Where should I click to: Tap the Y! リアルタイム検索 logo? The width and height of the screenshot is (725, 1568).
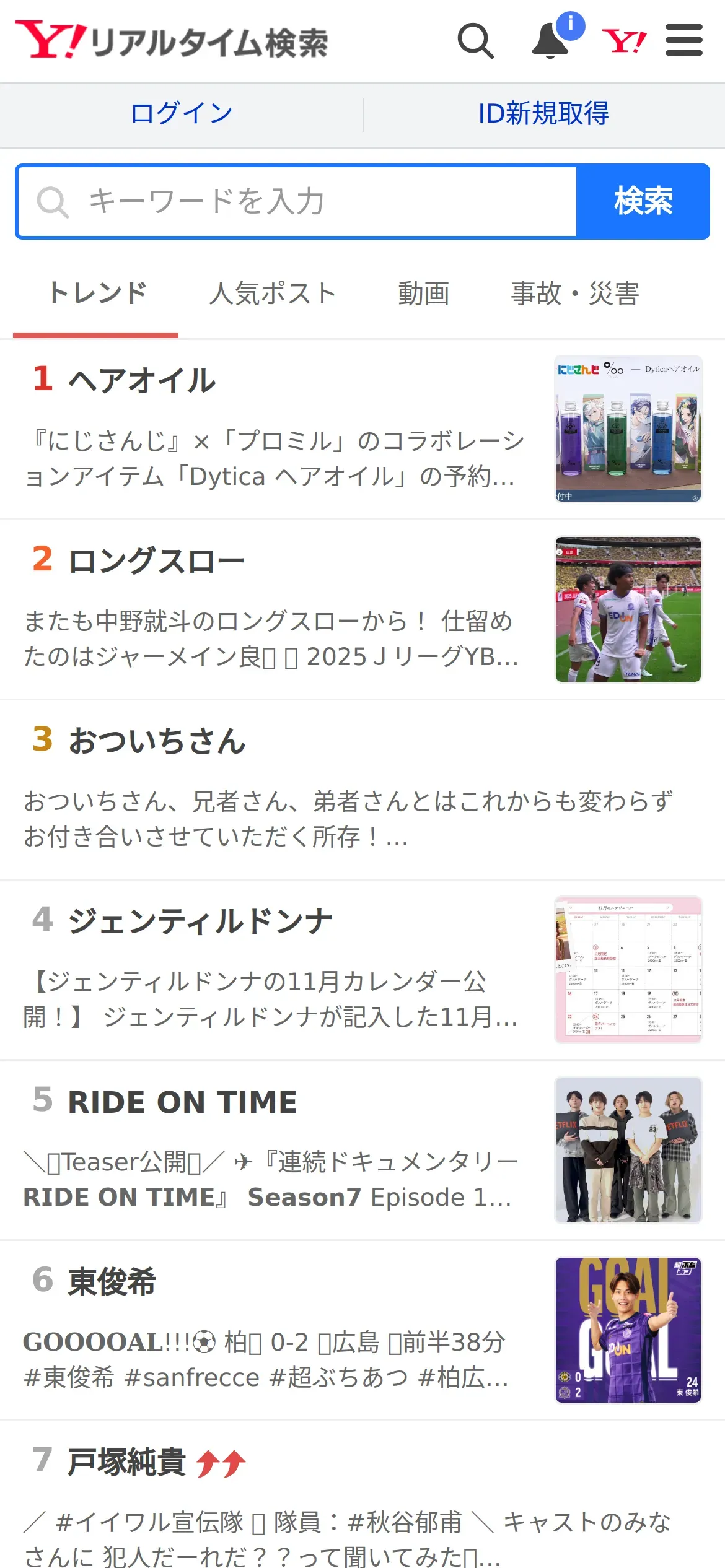click(x=172, y=41)
